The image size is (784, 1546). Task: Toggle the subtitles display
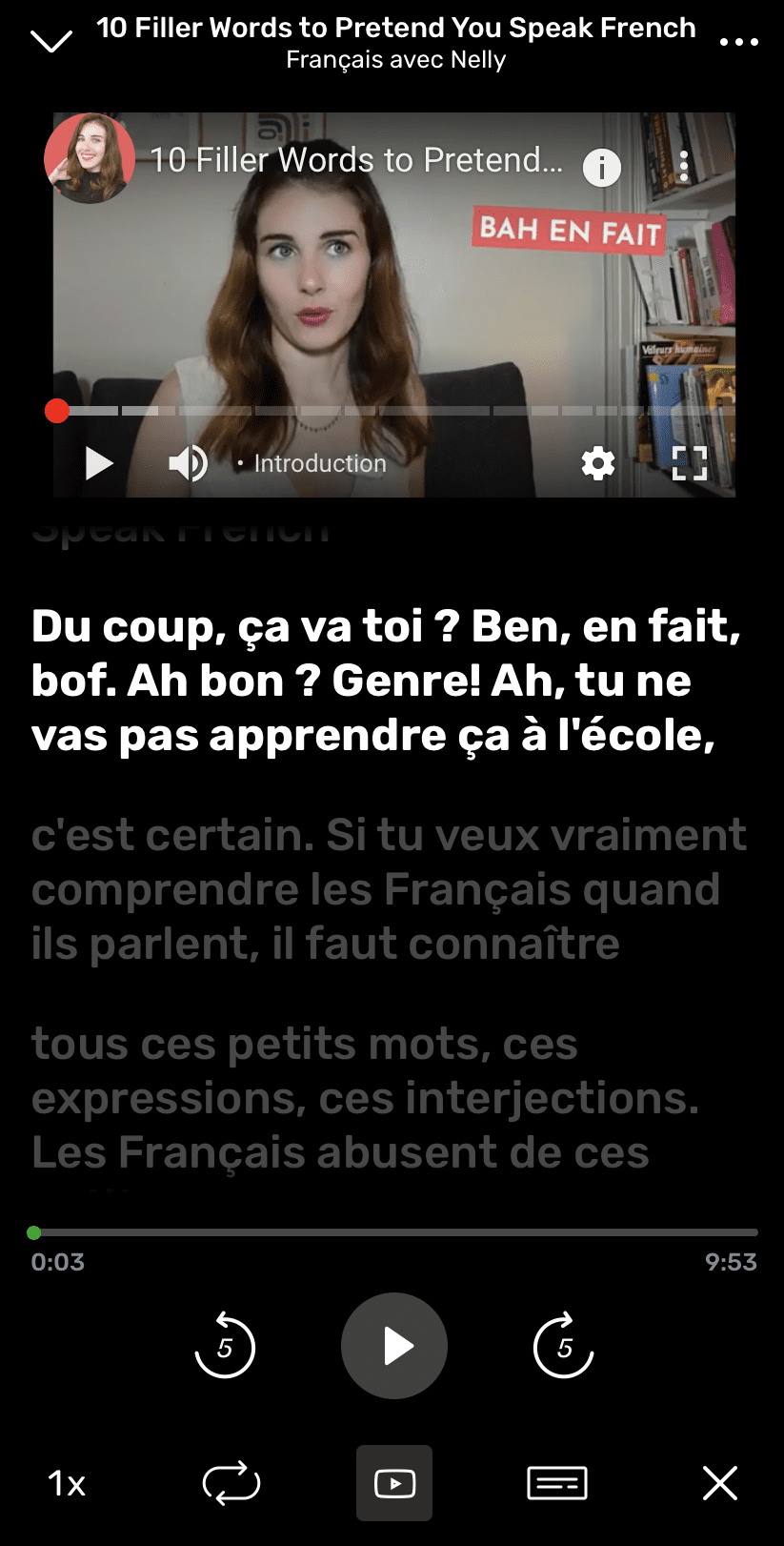tap(557, 1483)
